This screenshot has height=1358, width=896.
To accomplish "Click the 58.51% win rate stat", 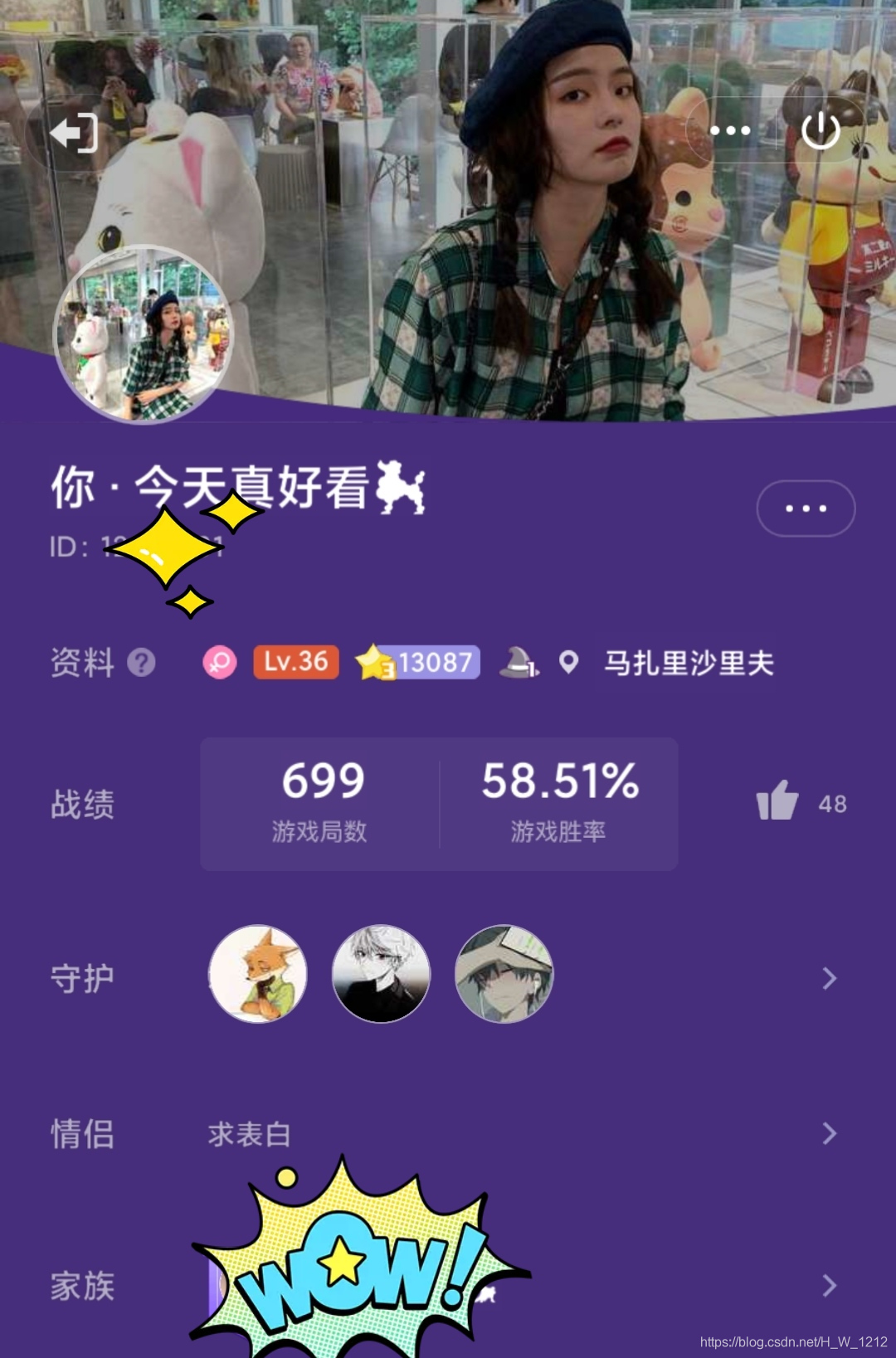I will pos(558,780).
